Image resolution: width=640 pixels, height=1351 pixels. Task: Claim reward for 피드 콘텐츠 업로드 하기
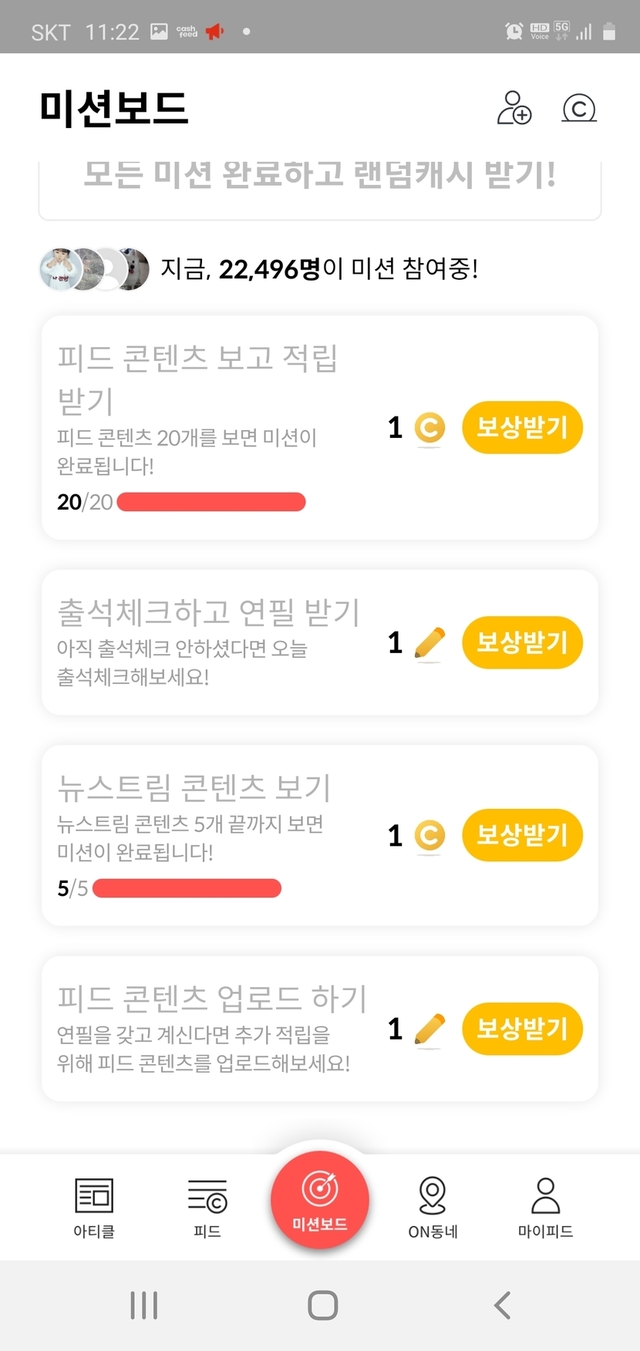click(522, 1028)
